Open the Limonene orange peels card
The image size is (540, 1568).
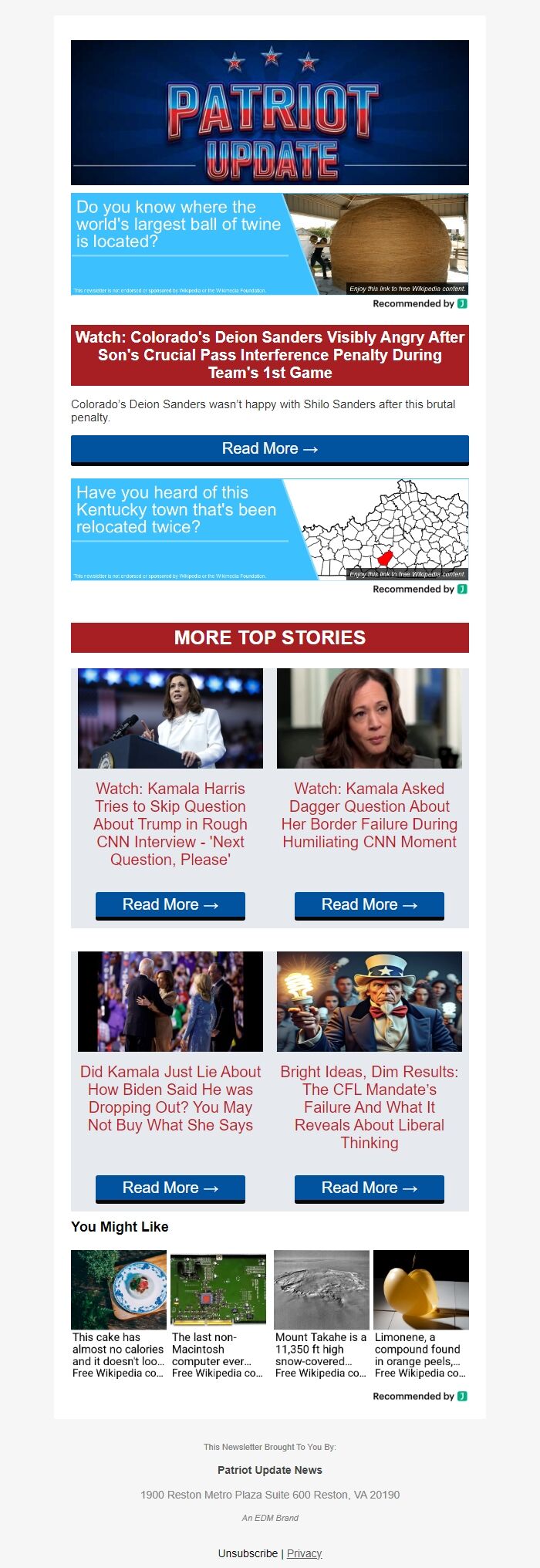coord(421,1313)
